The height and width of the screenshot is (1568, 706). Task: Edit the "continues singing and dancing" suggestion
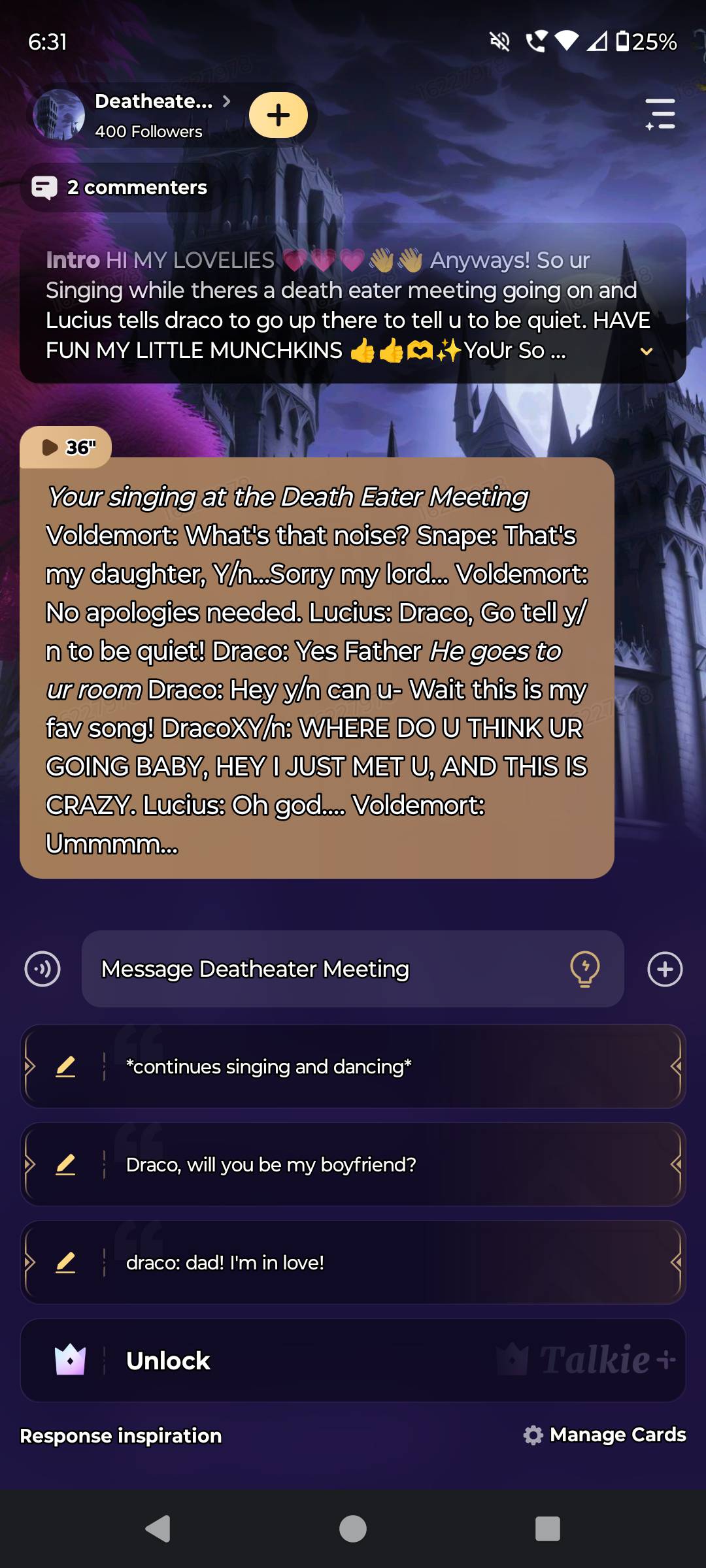click(x=65, y=1067)
